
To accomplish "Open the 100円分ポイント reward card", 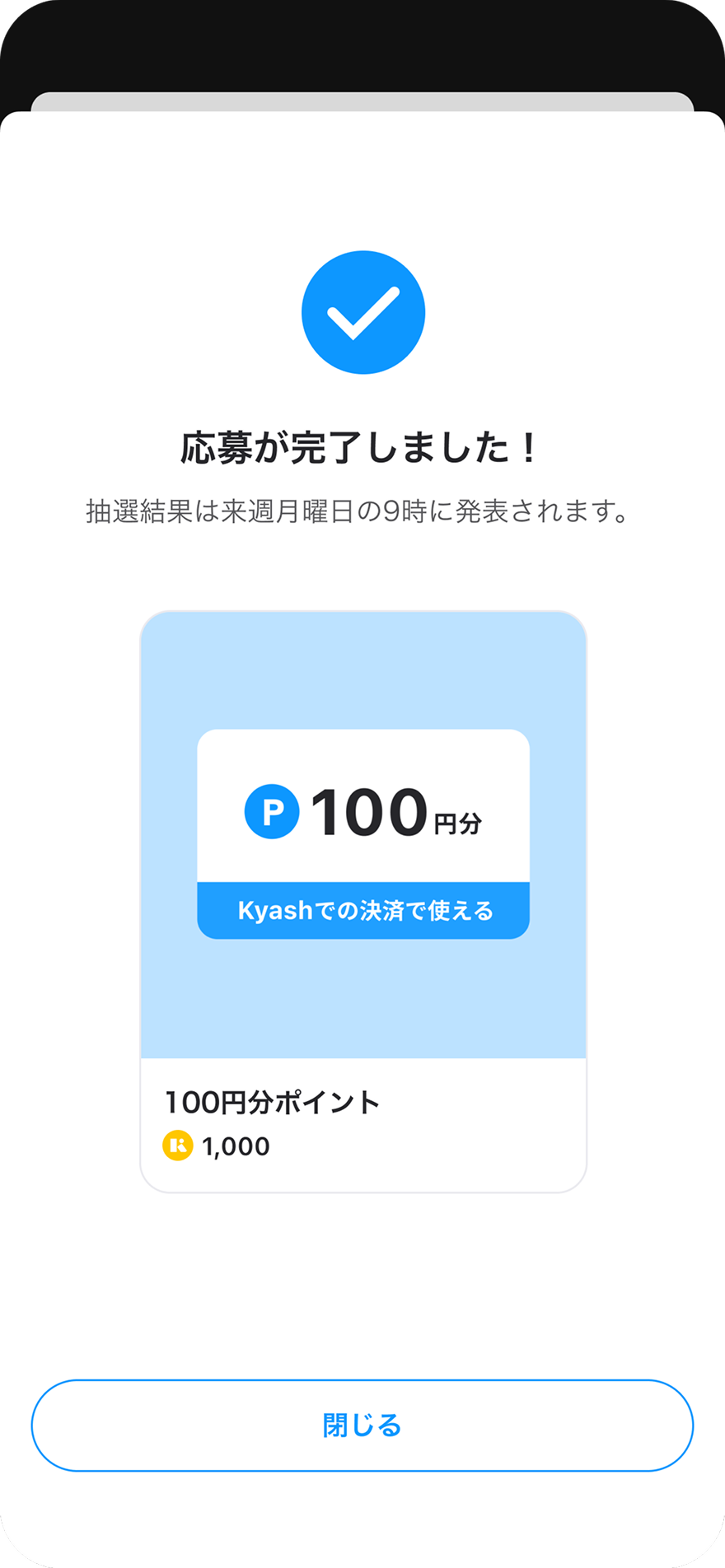I will point(363,902).
